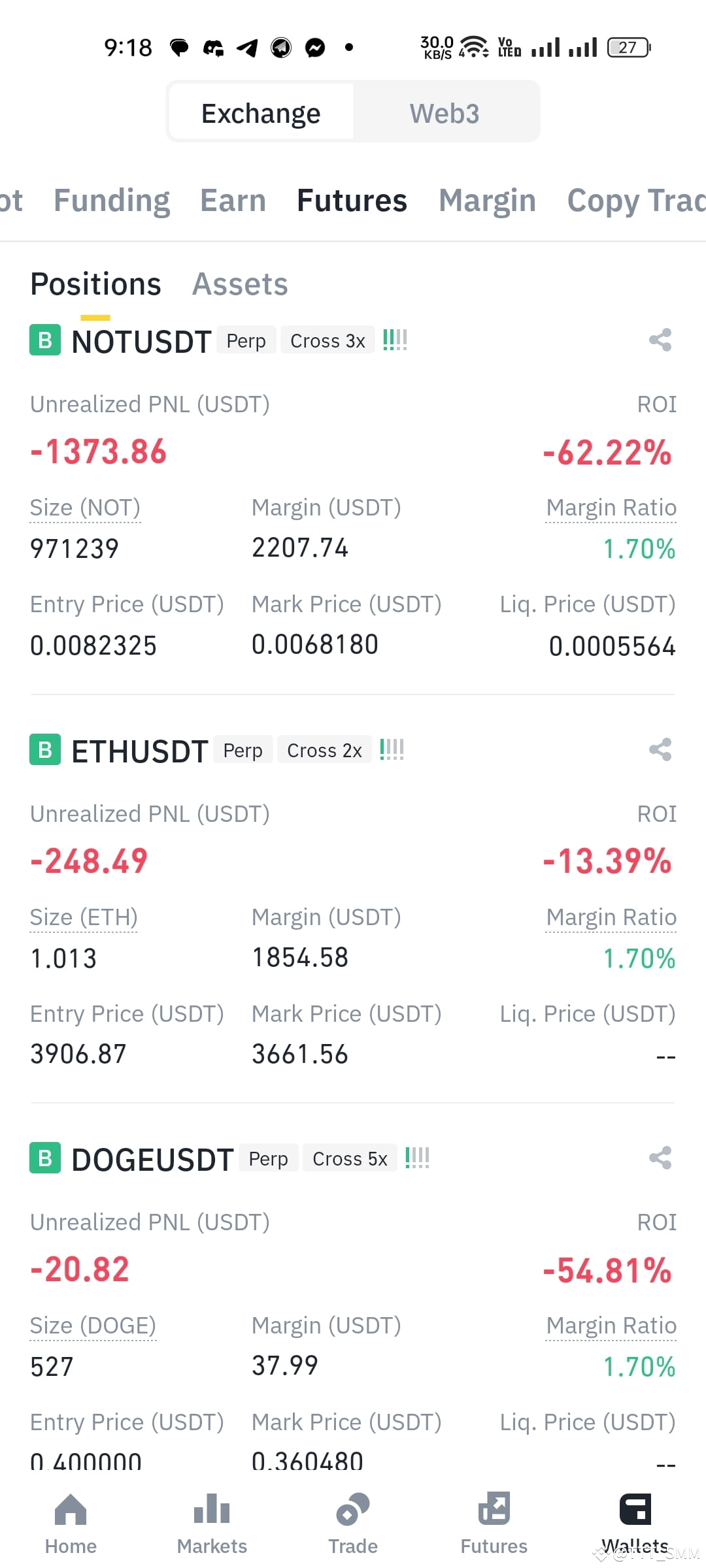Go to Copy Trading tab
This screenshot has height=1568, width=706.
pos(636,201)
